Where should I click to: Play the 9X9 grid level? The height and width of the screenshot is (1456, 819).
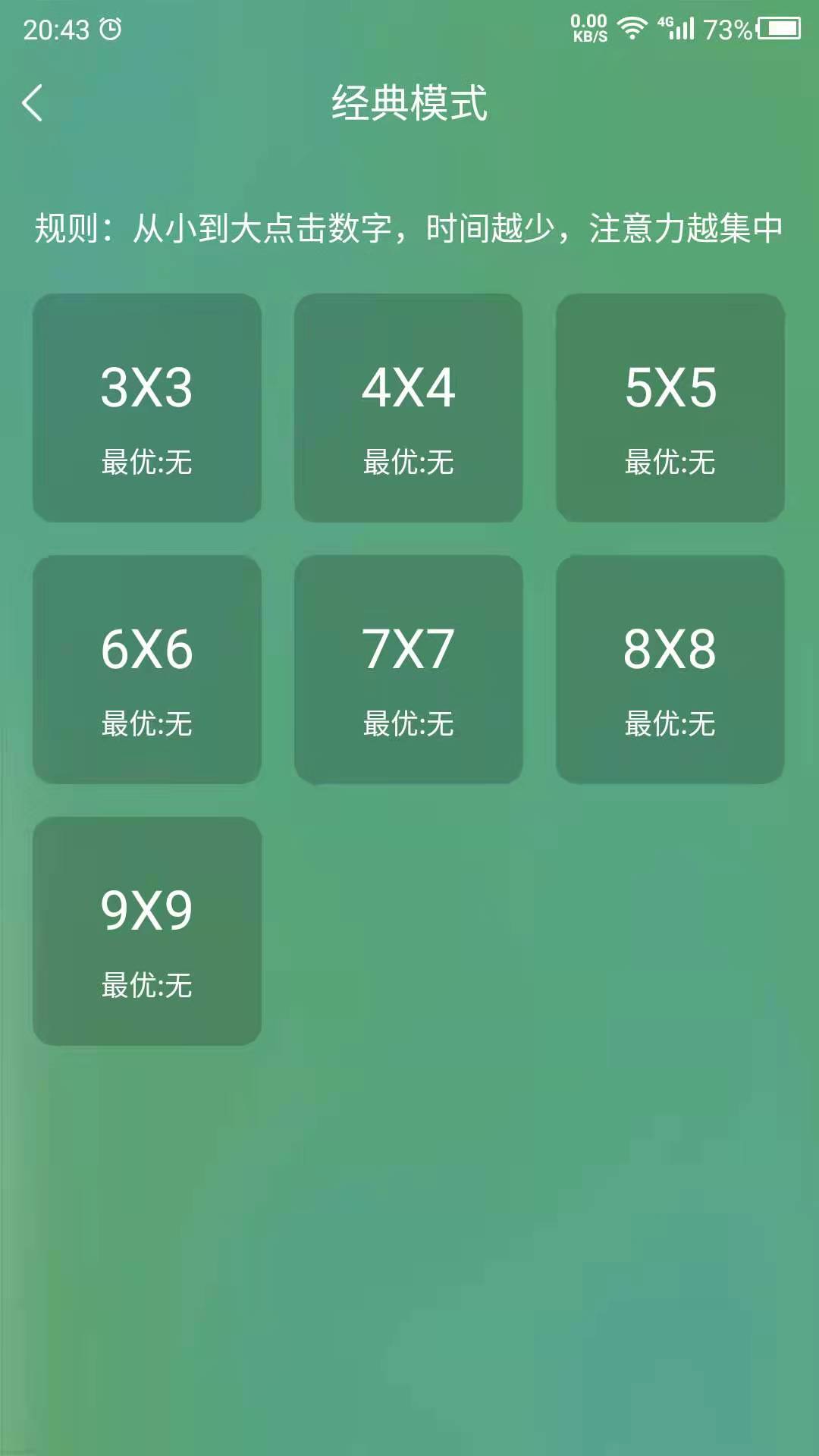(x=146, y=931)
